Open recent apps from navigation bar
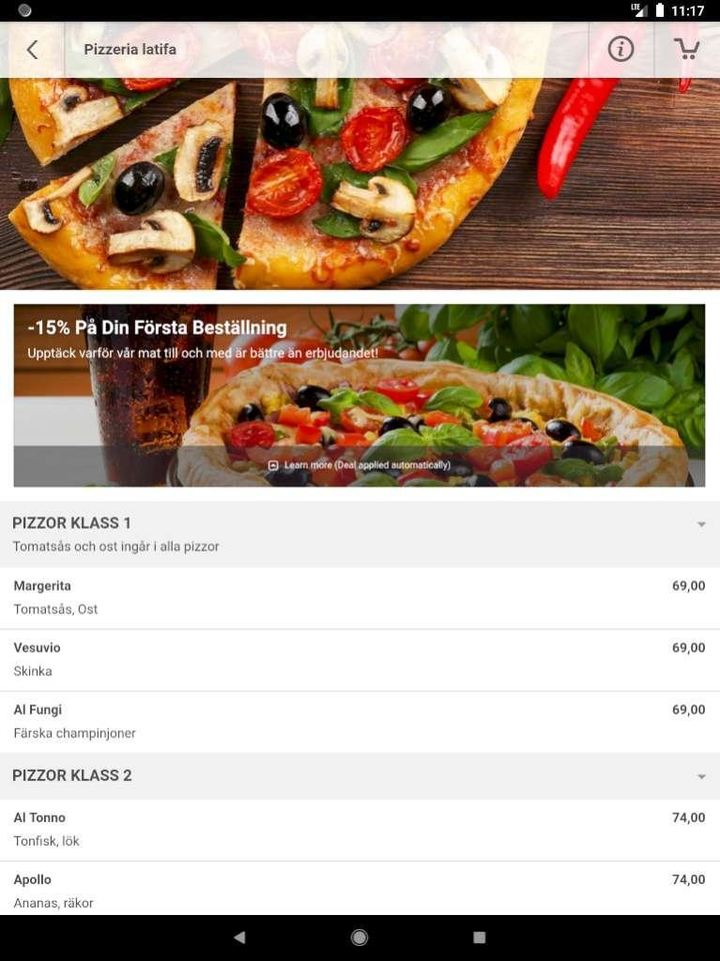 click(x=479, y=937)
